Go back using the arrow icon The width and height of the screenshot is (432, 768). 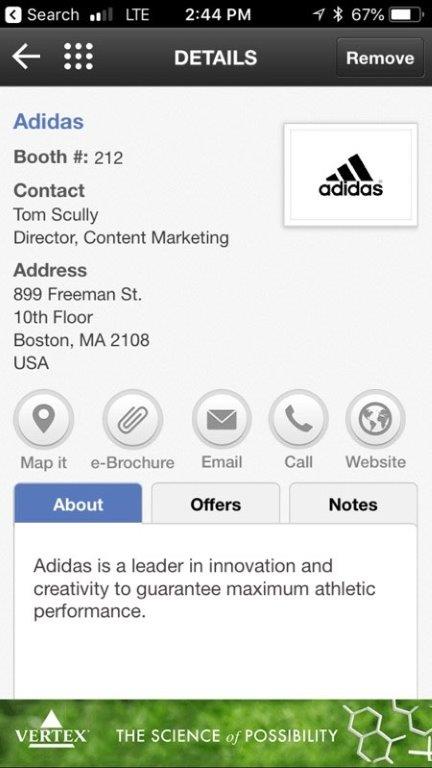pos(26,57)
